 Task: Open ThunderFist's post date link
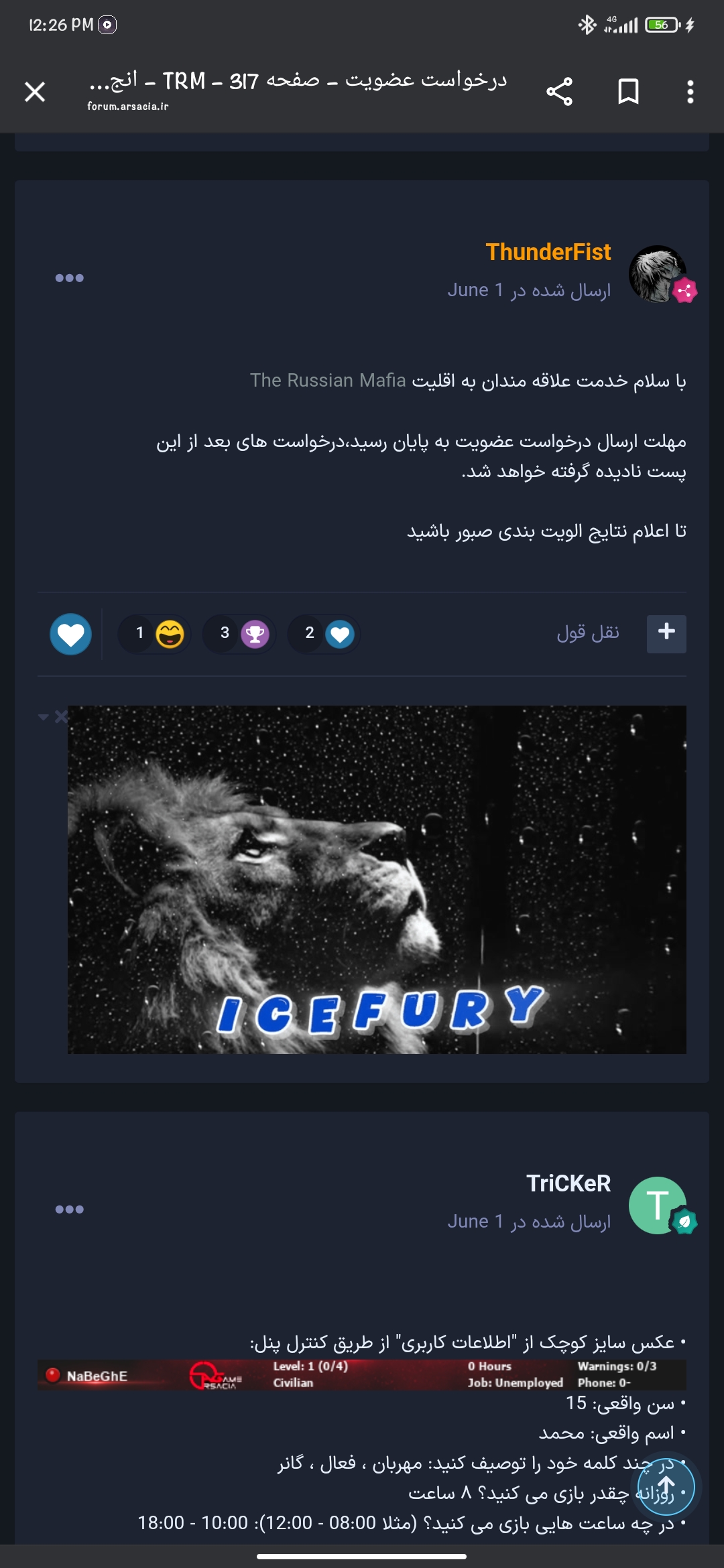pyautogui.click(x=529, y=290)
